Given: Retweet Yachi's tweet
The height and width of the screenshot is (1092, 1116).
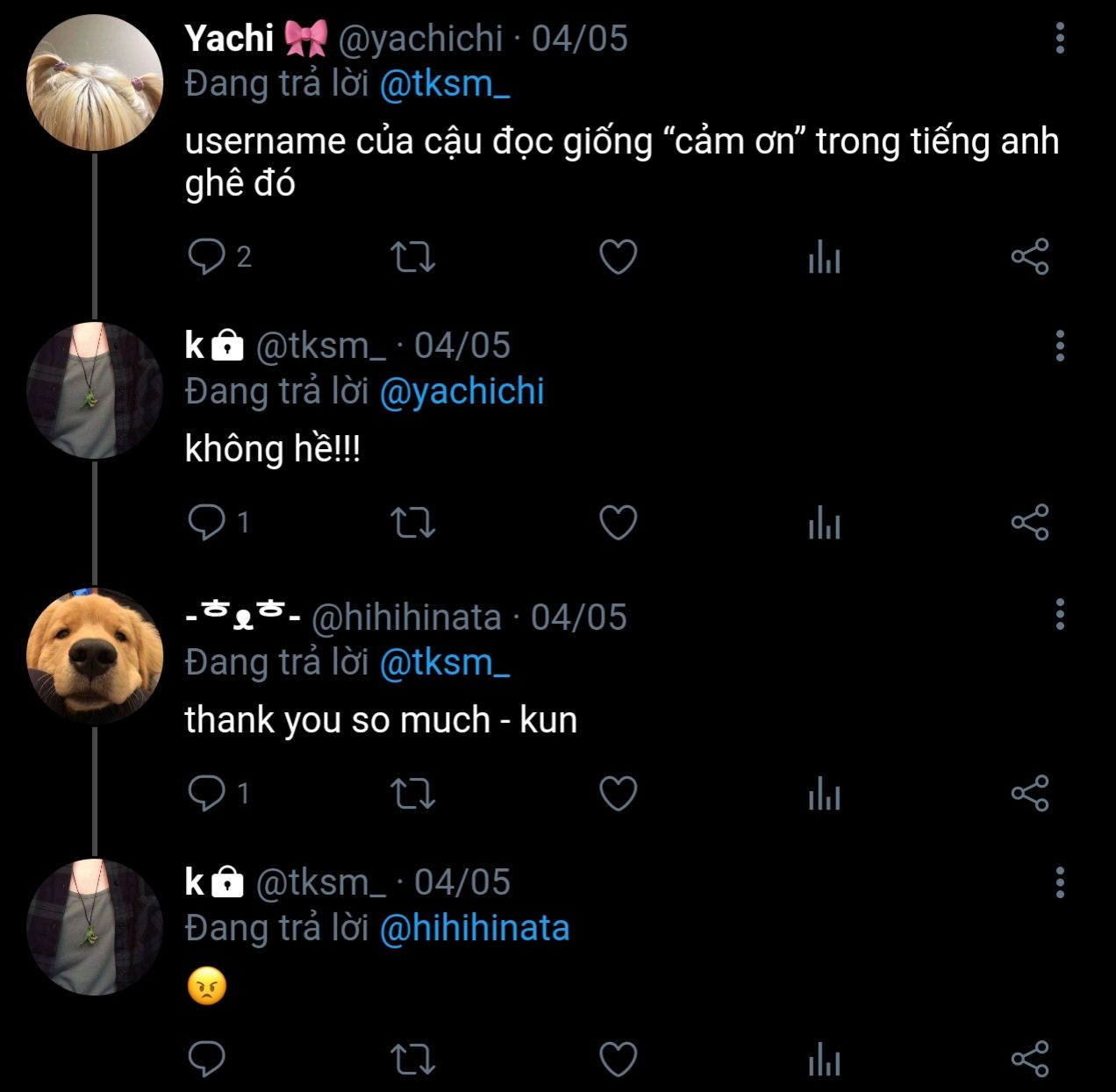Looking at the screenshot, I should (x=412, y=257).
